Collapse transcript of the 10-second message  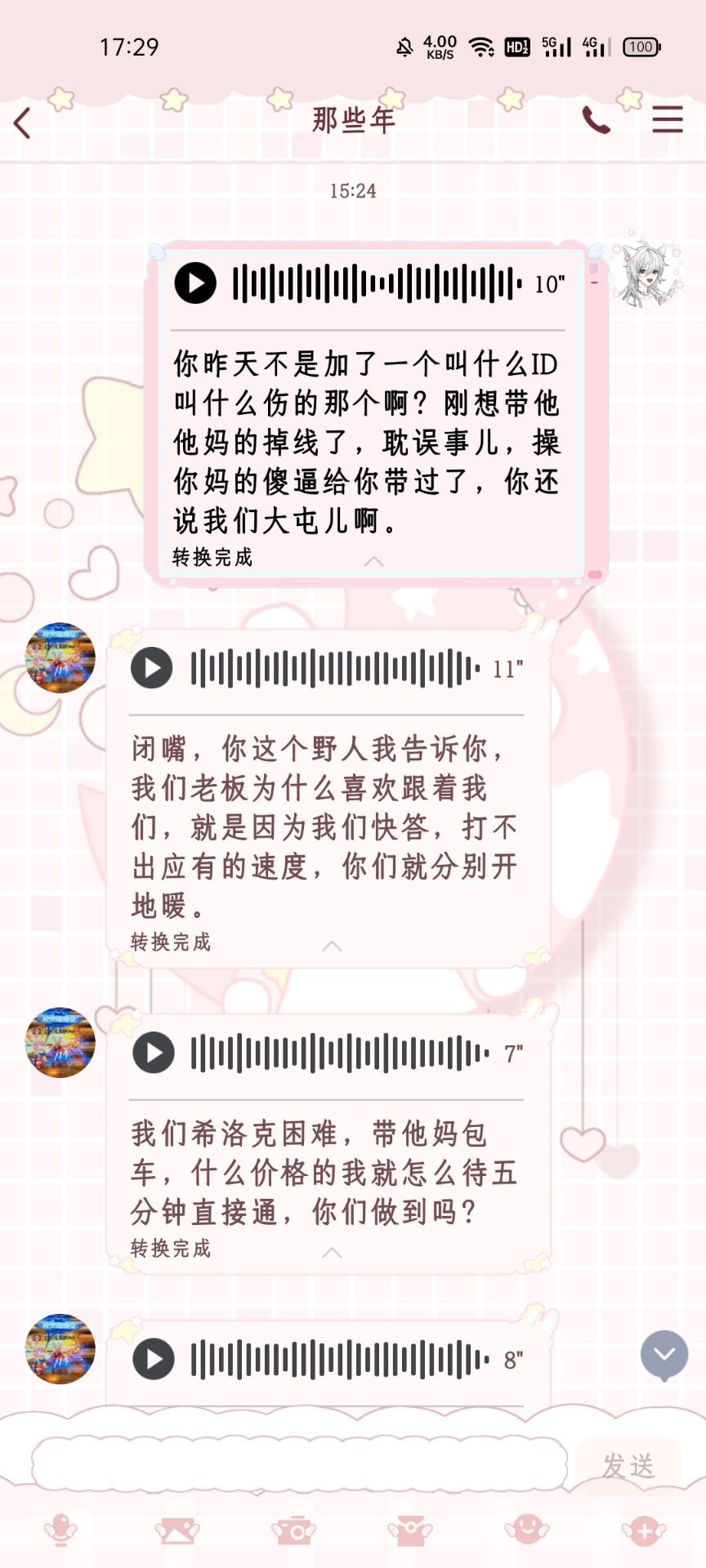tap(373, 560)
